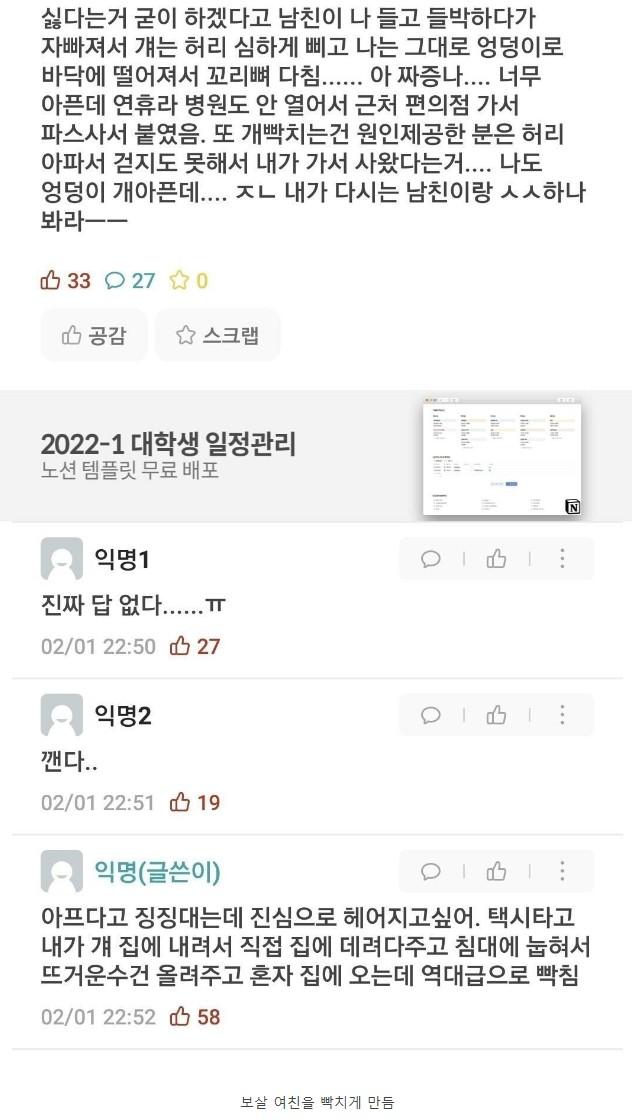Open more options for 익명2's comment
632x1120 pixels.
562,715
